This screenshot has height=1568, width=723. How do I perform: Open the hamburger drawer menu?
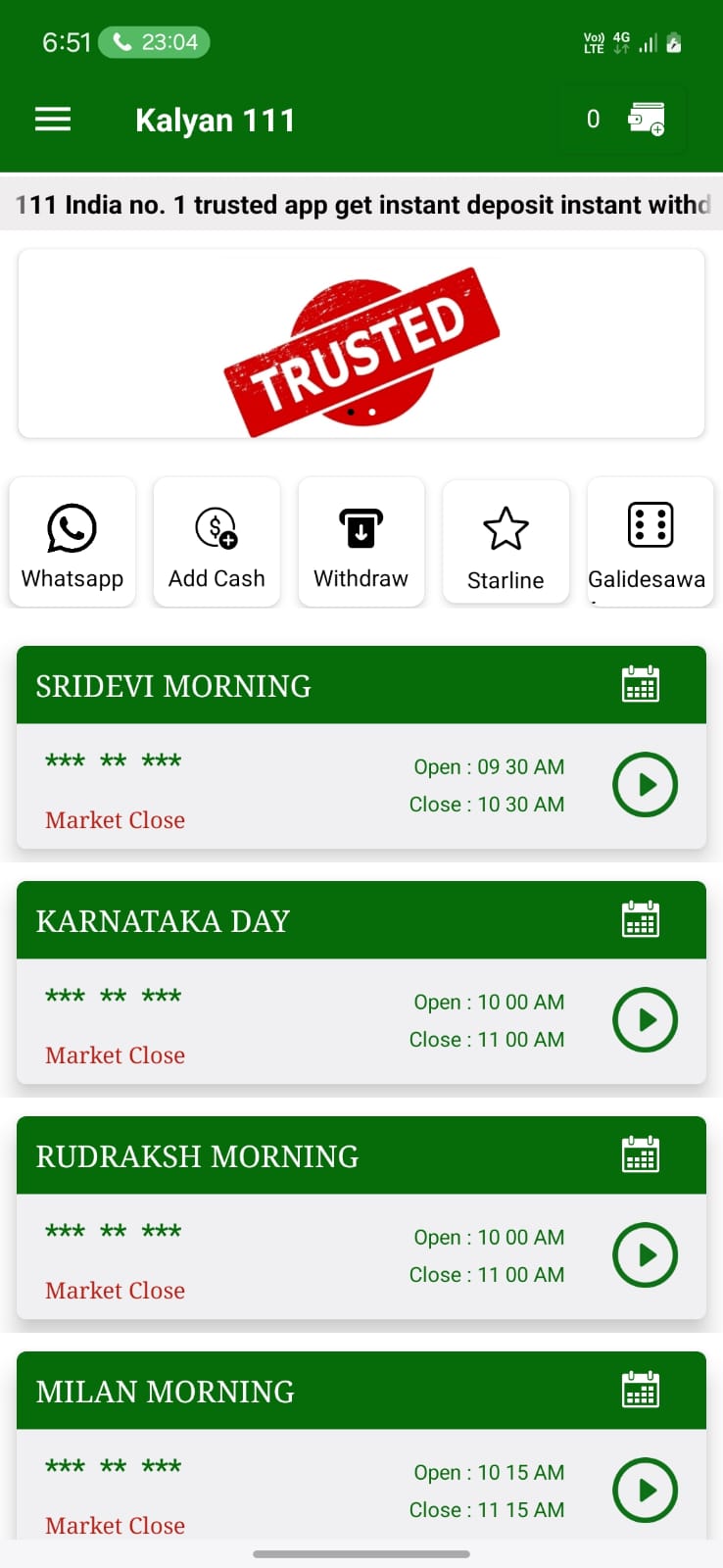[x=53, y=120]
